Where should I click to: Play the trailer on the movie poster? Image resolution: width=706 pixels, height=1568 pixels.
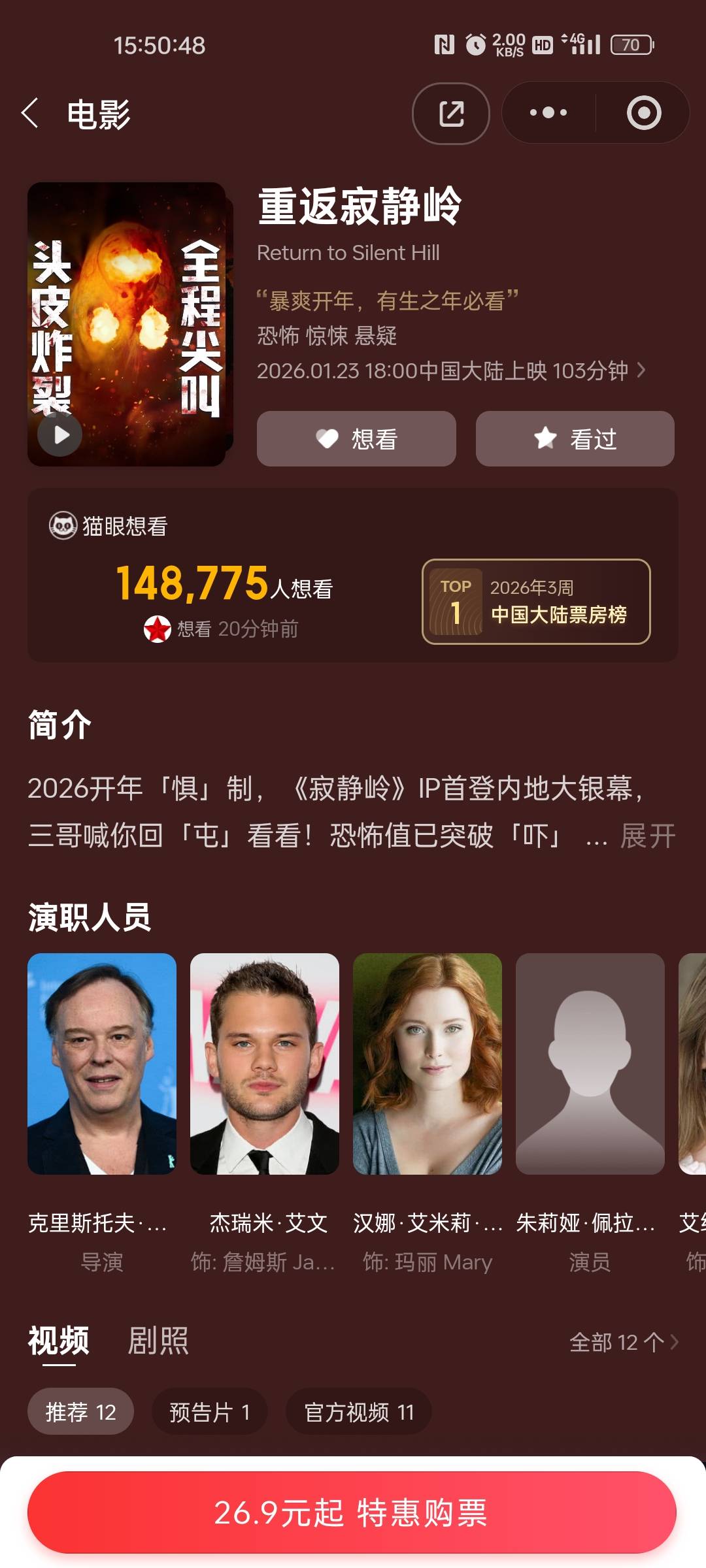[x=60, y=434]
